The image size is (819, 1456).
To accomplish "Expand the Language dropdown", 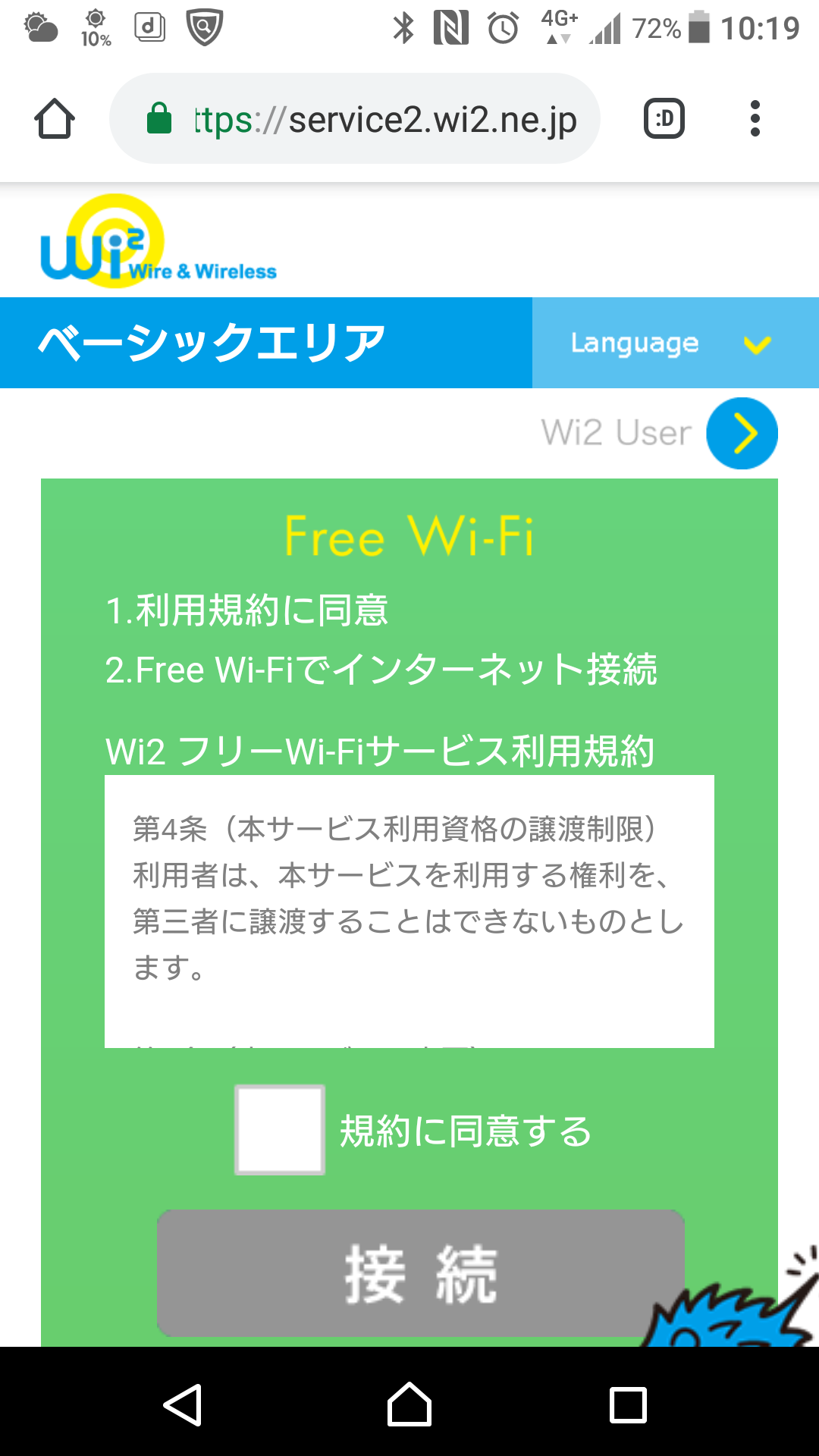I will pyautogui.click(x=675, y=344).
